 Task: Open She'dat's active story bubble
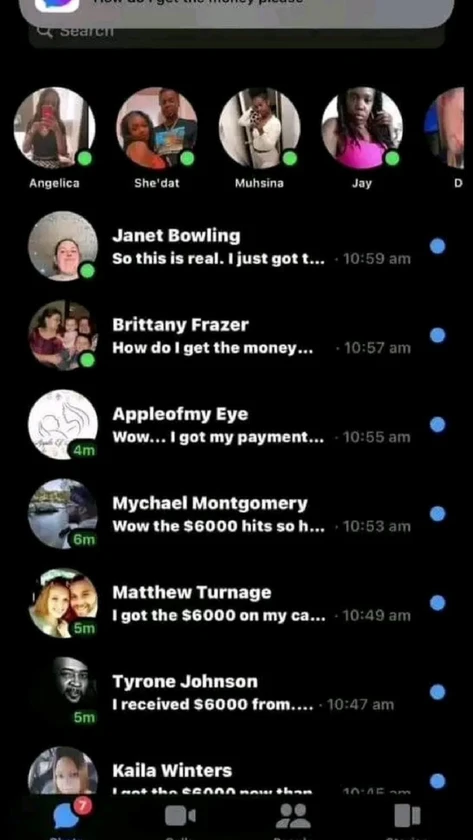coord(156,128)
